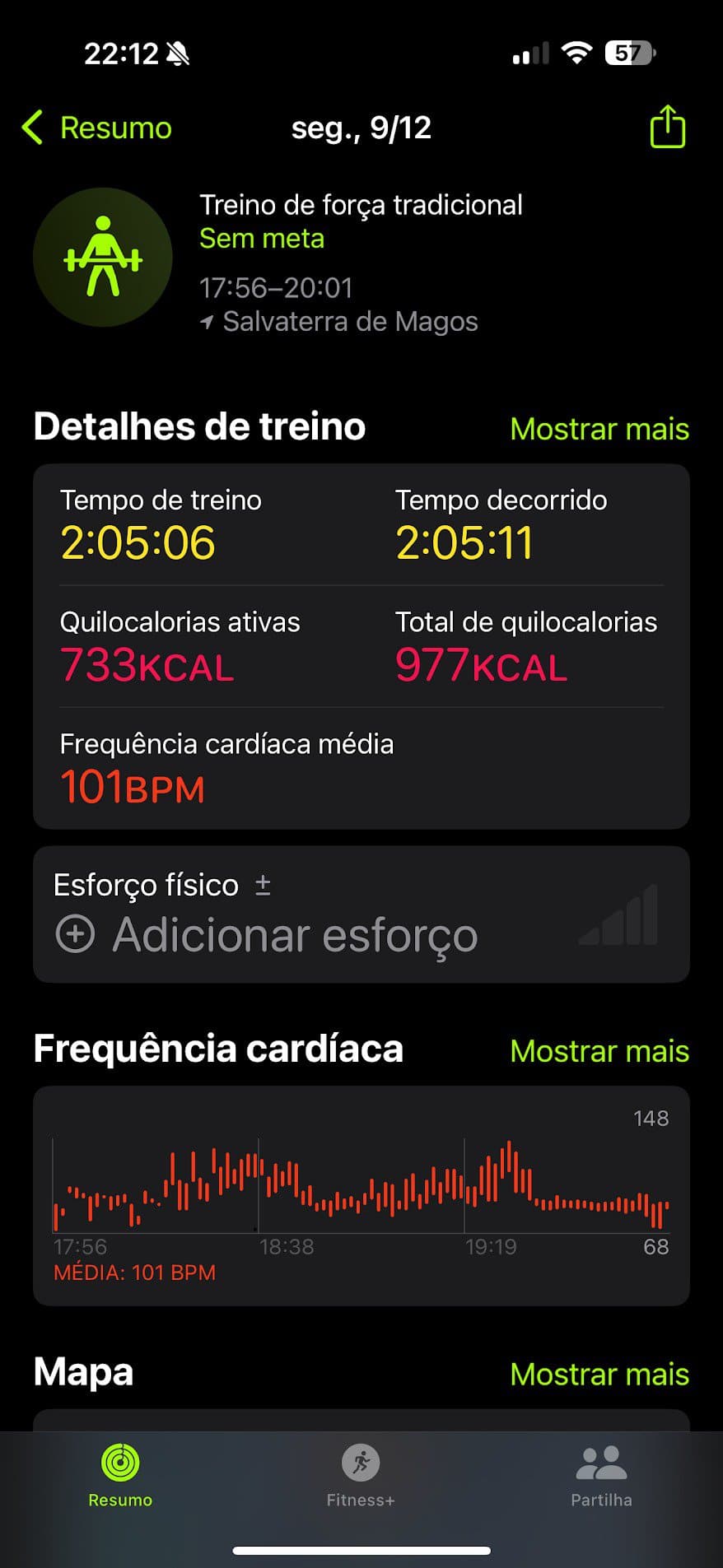The width and height of the screenshot is (723, 1568).
Task: Select the strength training workout icon
Action: point(103,257)
